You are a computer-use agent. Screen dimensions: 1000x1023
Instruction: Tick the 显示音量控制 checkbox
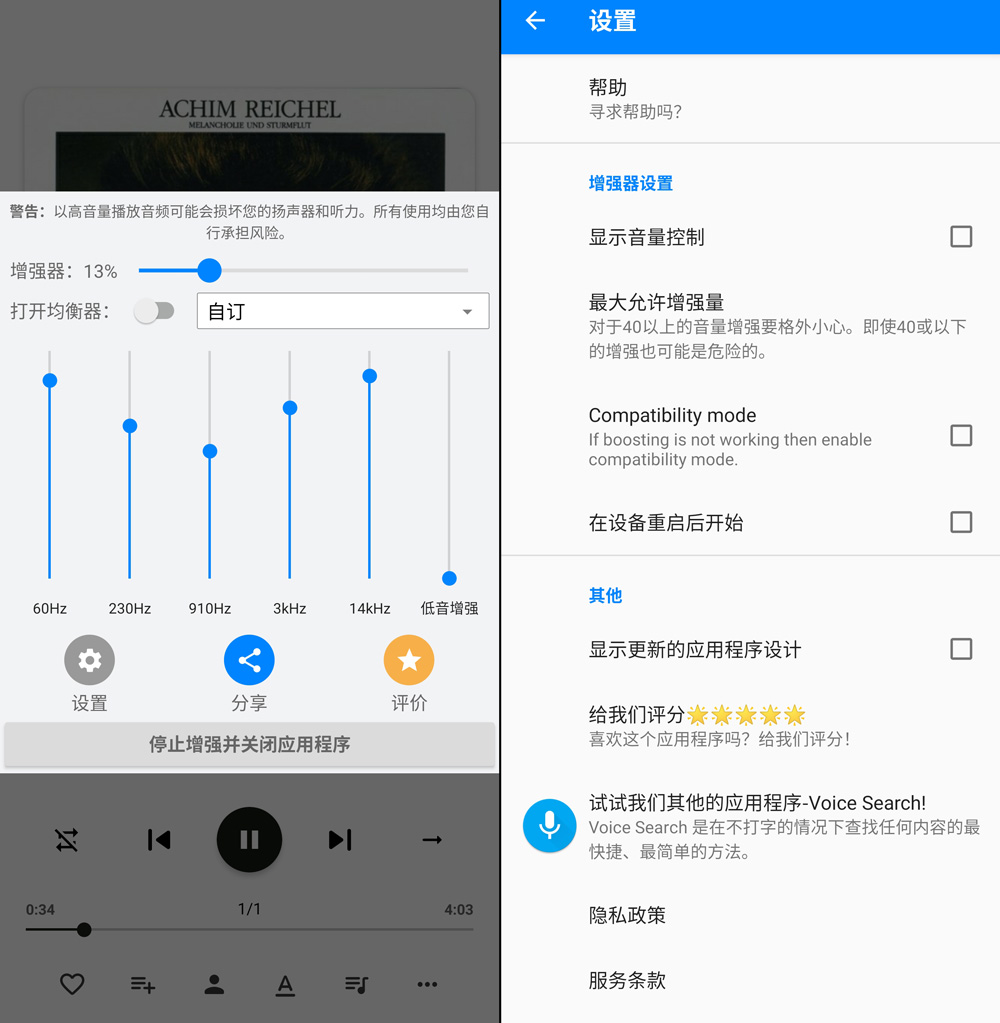point(960,237)
